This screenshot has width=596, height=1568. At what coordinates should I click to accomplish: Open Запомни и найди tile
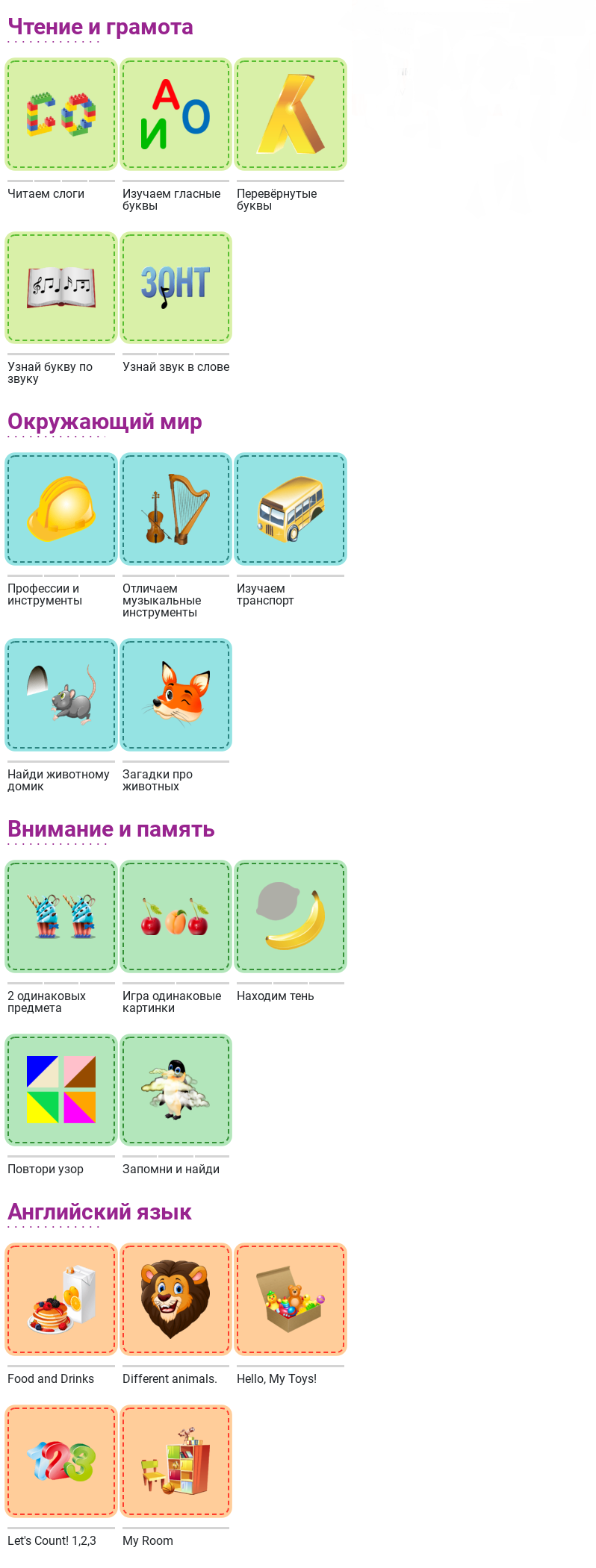tap(176, 1090)
